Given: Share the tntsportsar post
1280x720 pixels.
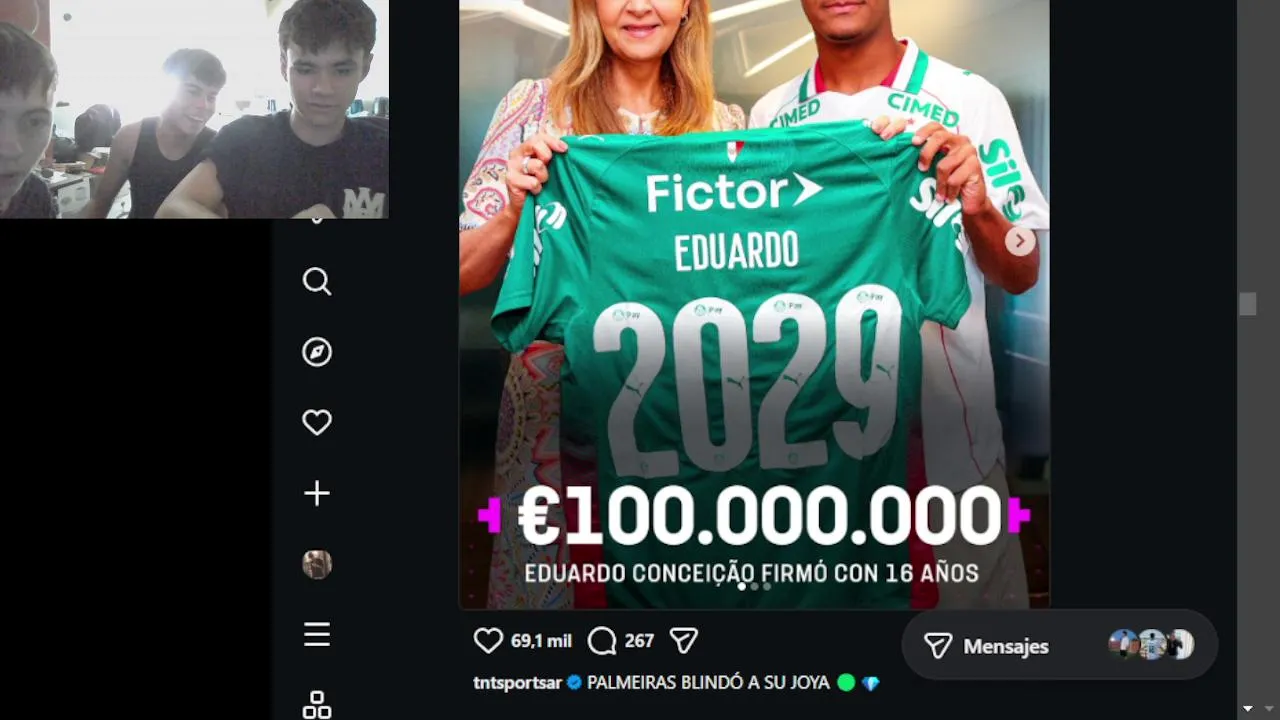Looking at the screenshot, I should click(684, 641).
